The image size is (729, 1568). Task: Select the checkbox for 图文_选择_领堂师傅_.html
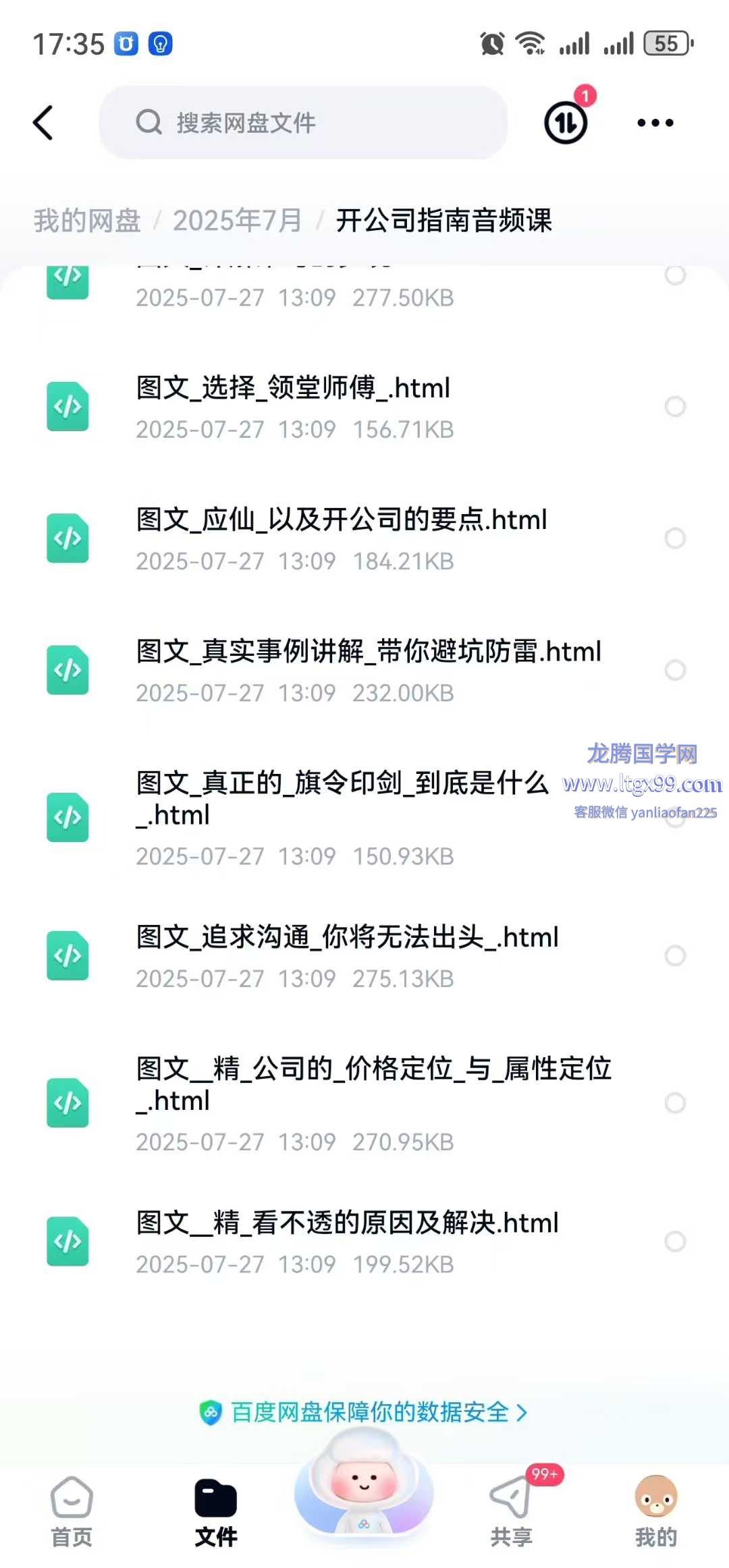tap(675, 407)
